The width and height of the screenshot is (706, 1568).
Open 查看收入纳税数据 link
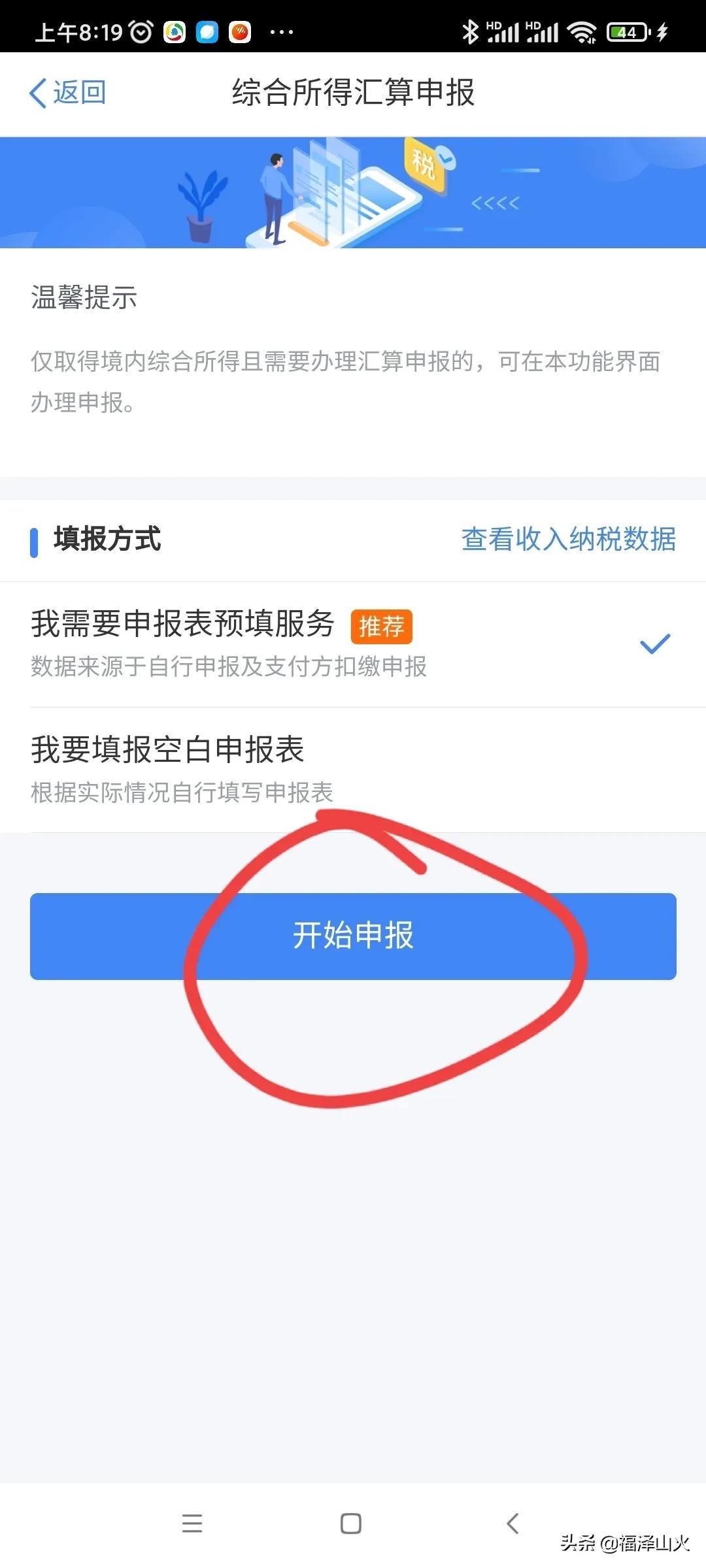(x=568, y=540)
